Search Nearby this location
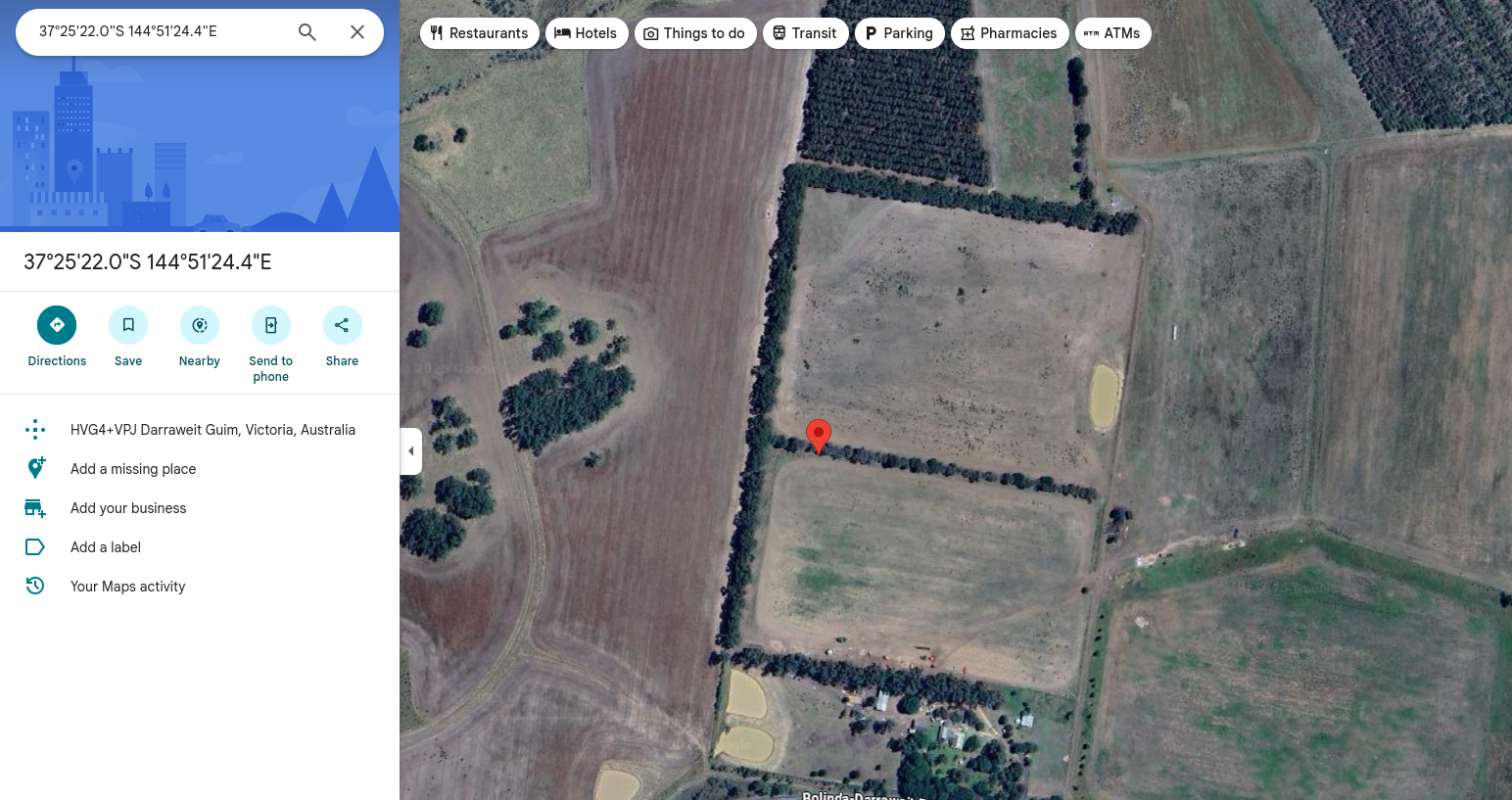Image resolution: width=1512 pixels, height=800 pixels. [x=200, y=325]
